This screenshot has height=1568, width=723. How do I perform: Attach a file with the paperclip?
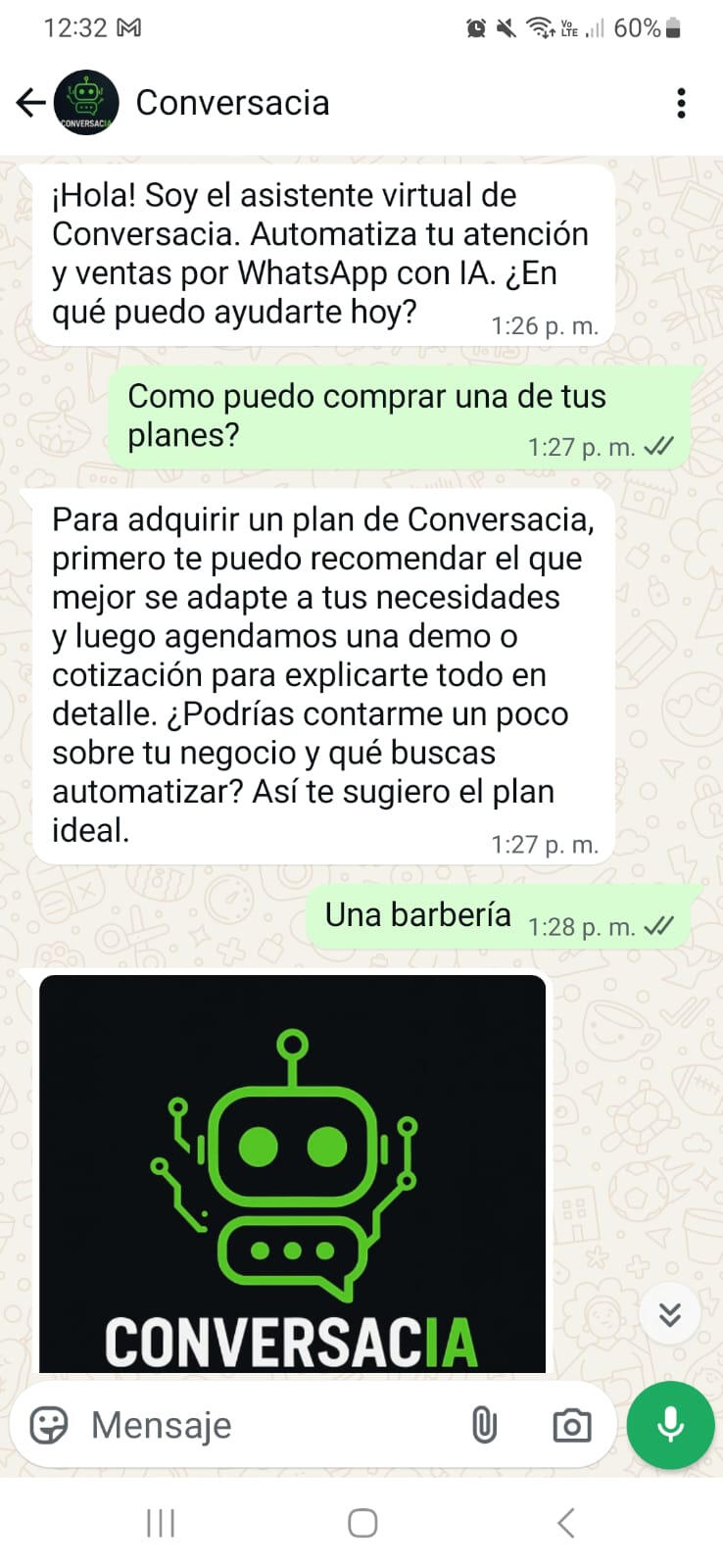(x=484, y=1425)
